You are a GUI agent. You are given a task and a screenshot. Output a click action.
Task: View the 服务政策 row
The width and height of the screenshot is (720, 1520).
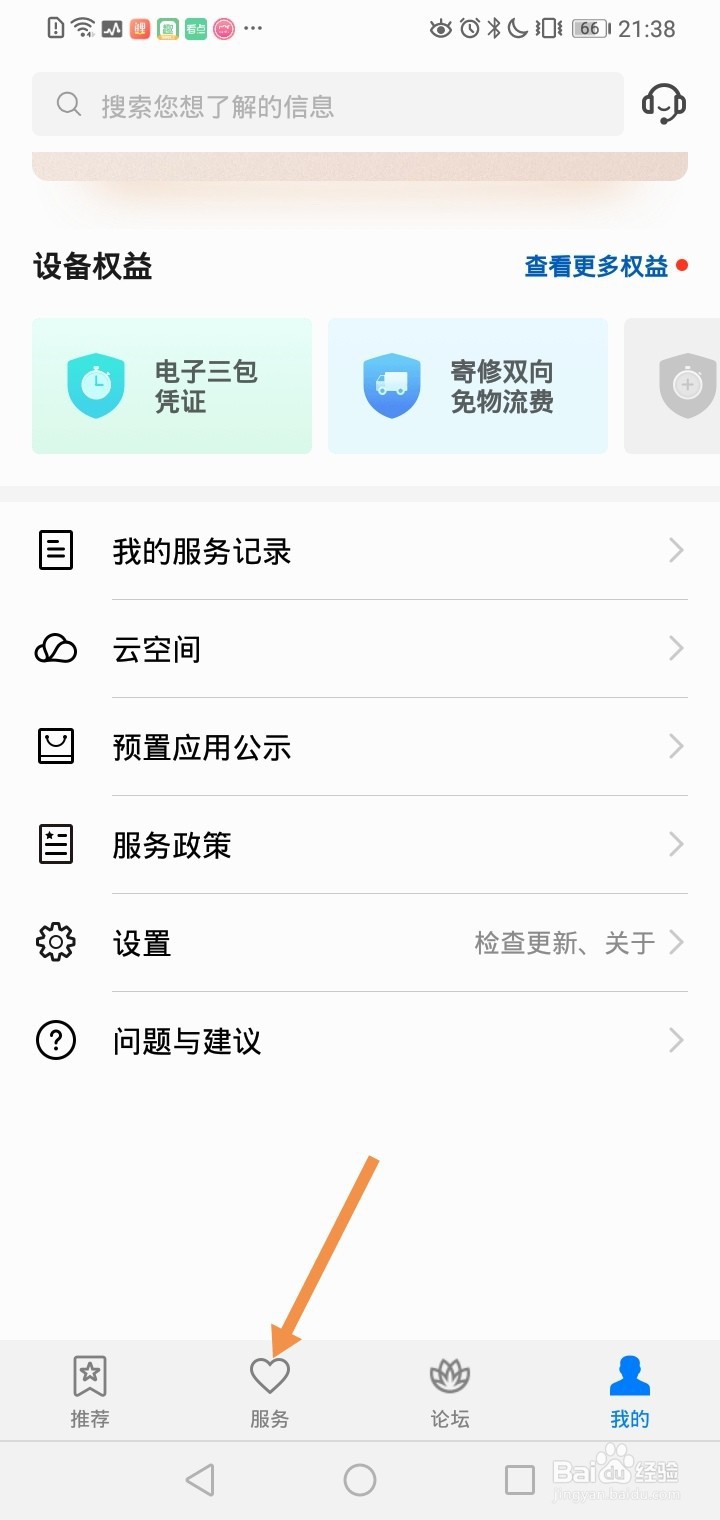point(360,846)
